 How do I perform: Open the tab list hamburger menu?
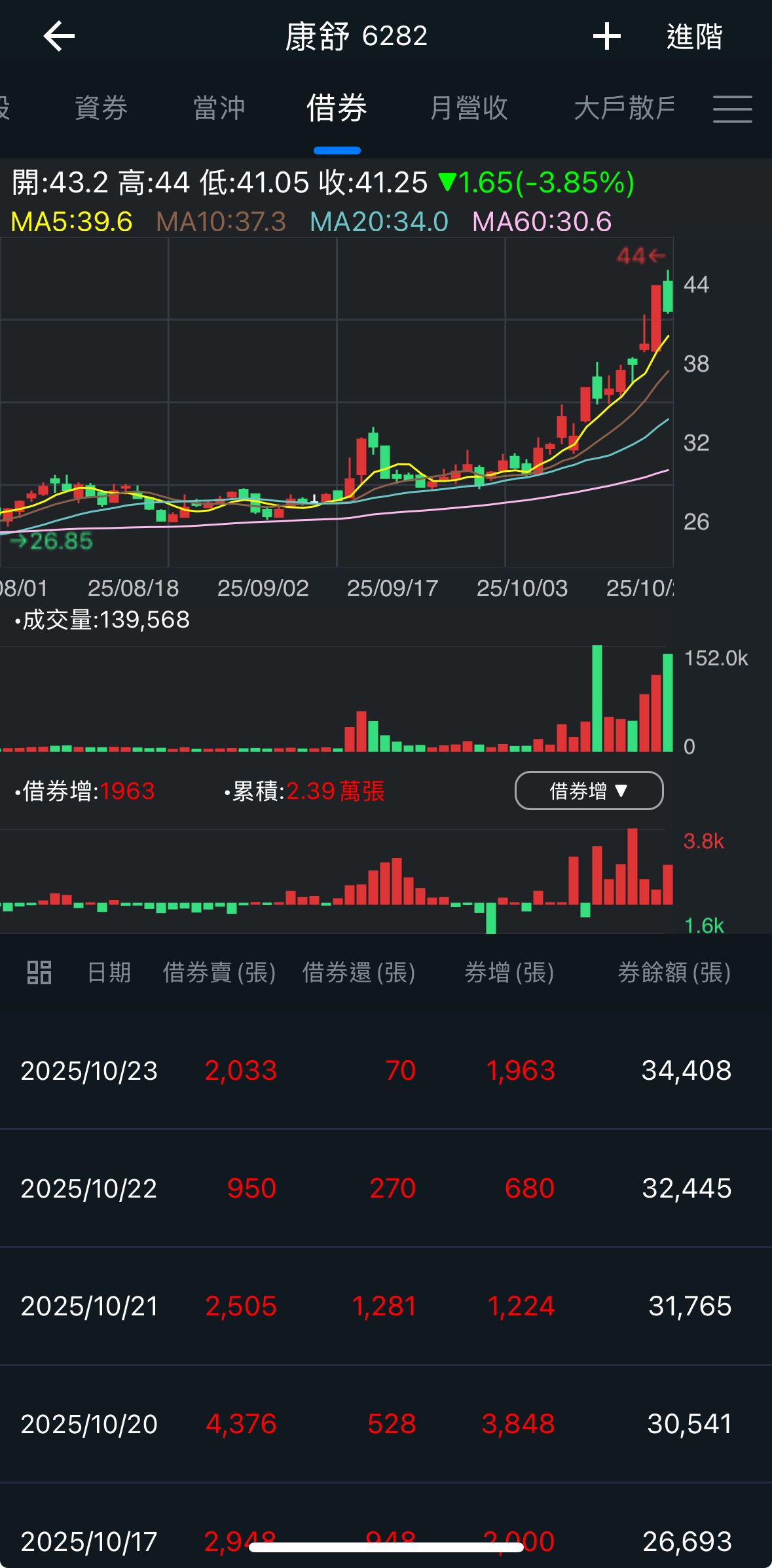(x=732, y=109)
